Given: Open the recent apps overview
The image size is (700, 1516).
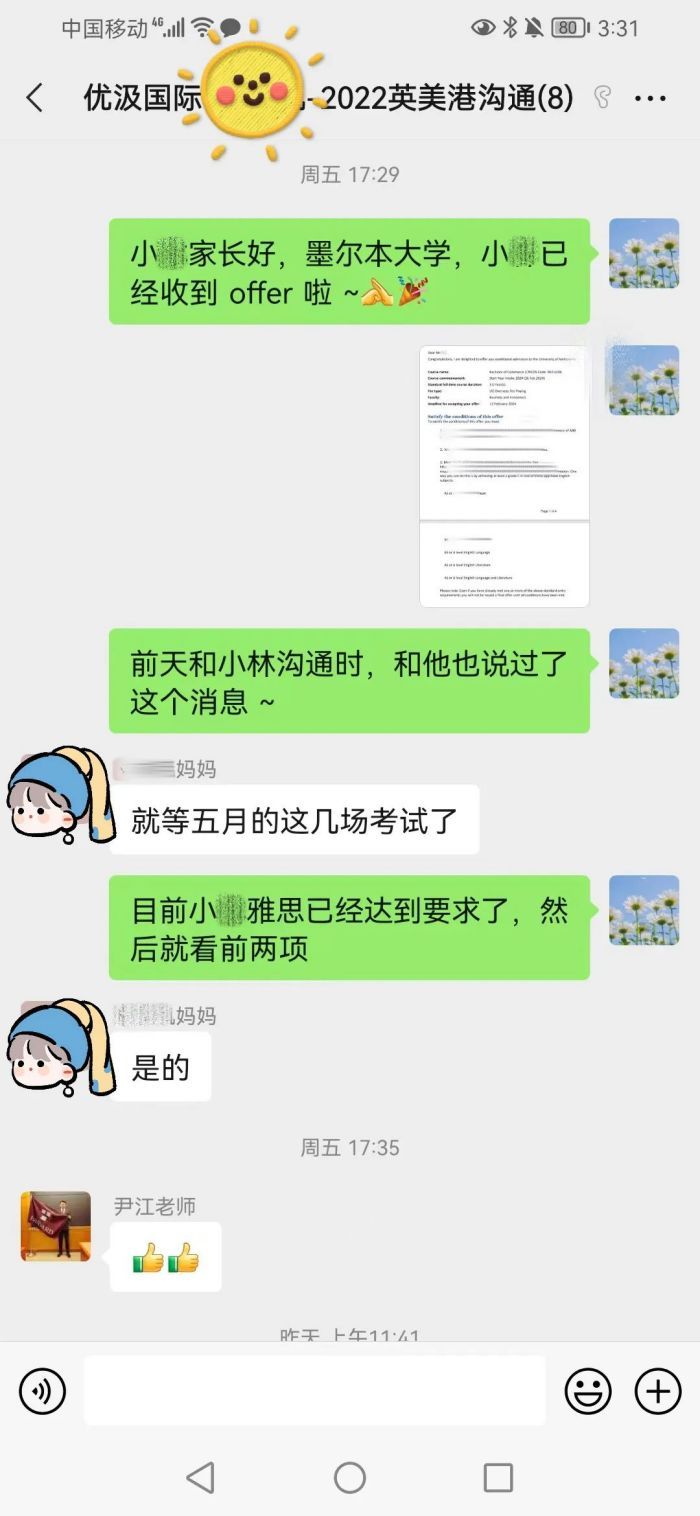Looking at the screenshot, I should (x=497, y=1477).
